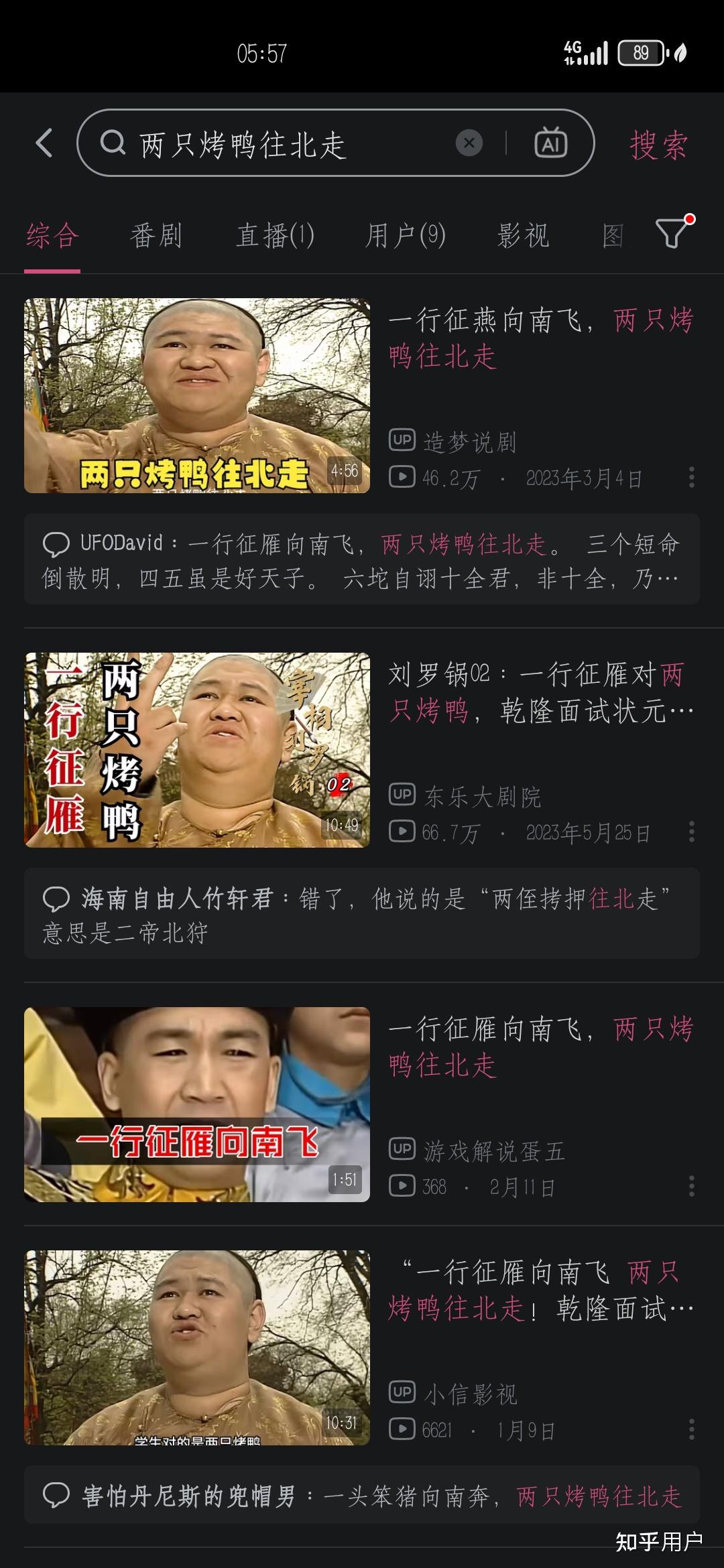The height and width of the screenshot is (1568, 724).
Task: Open the AI search icon in the search box
Action: (550, 143)
